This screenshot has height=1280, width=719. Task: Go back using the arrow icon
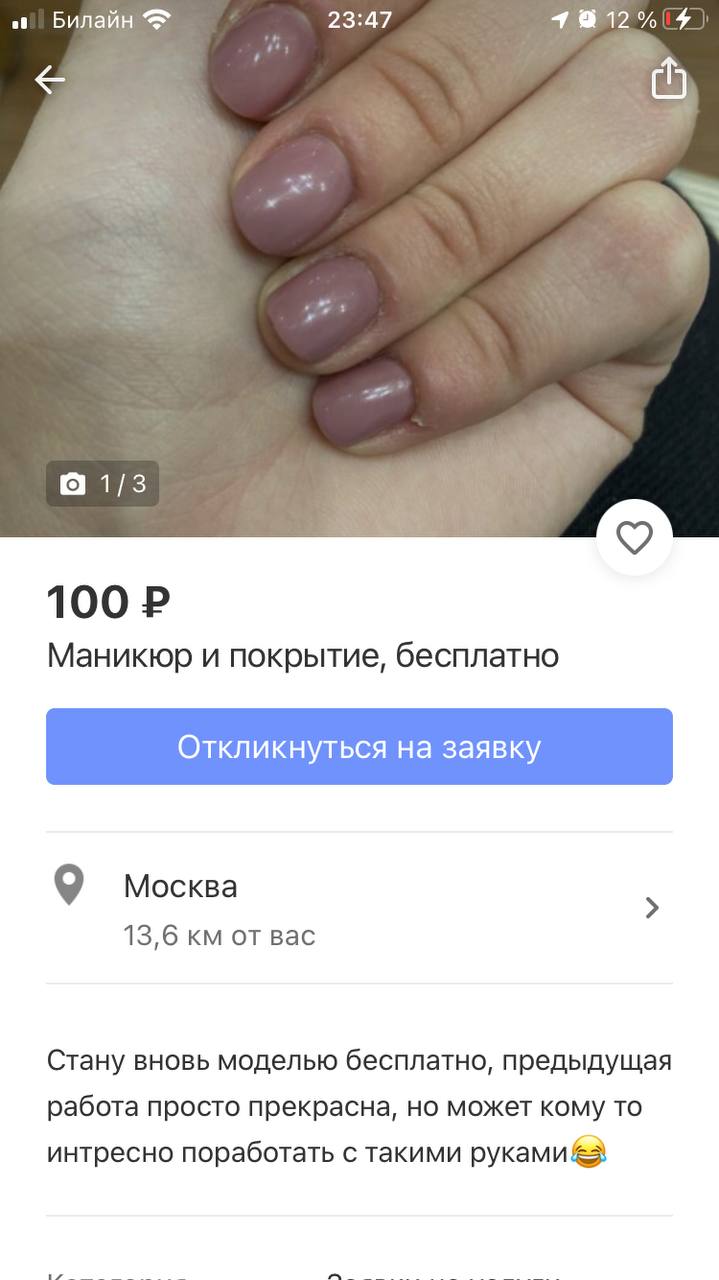tap(50, 80)
